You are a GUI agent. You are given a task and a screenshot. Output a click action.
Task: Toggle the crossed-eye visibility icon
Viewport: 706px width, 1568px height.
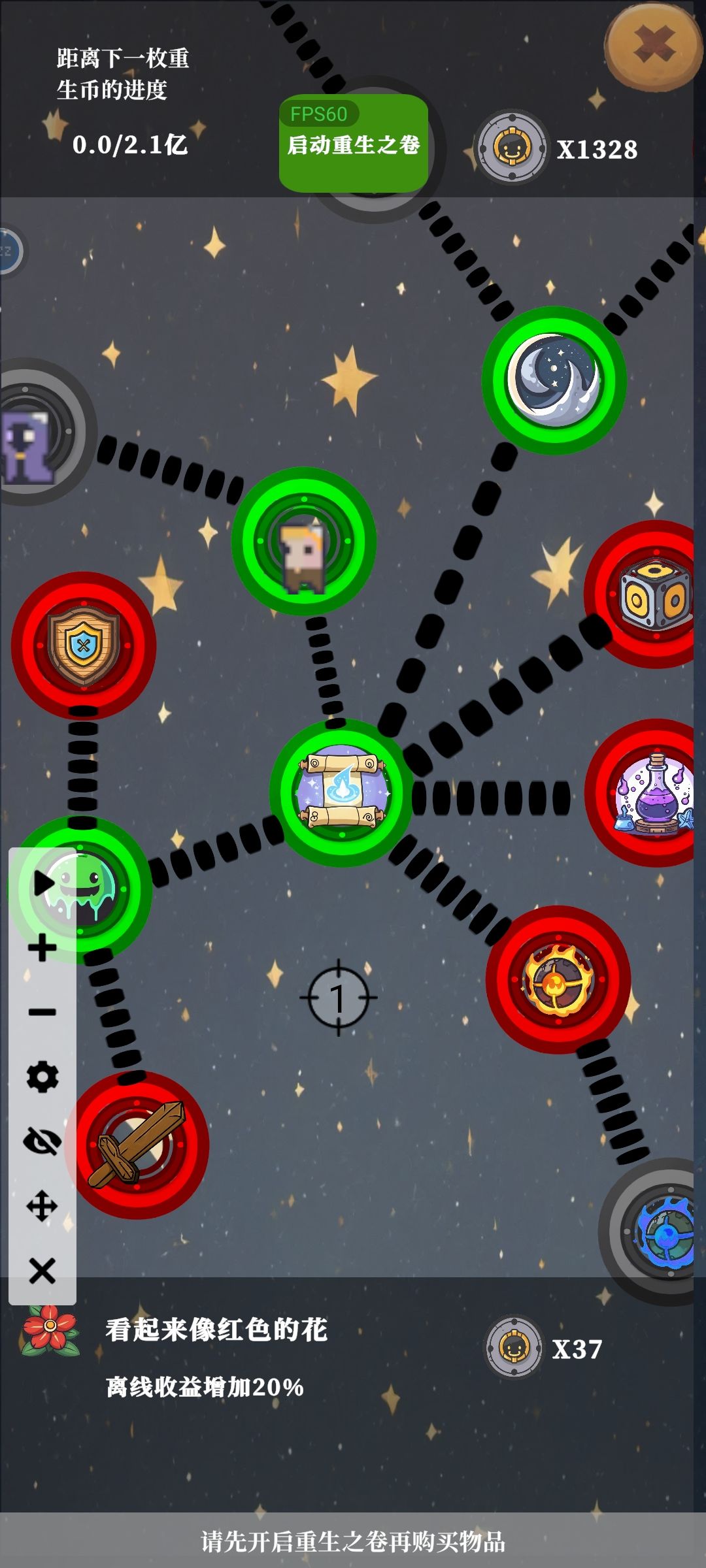42,1141
